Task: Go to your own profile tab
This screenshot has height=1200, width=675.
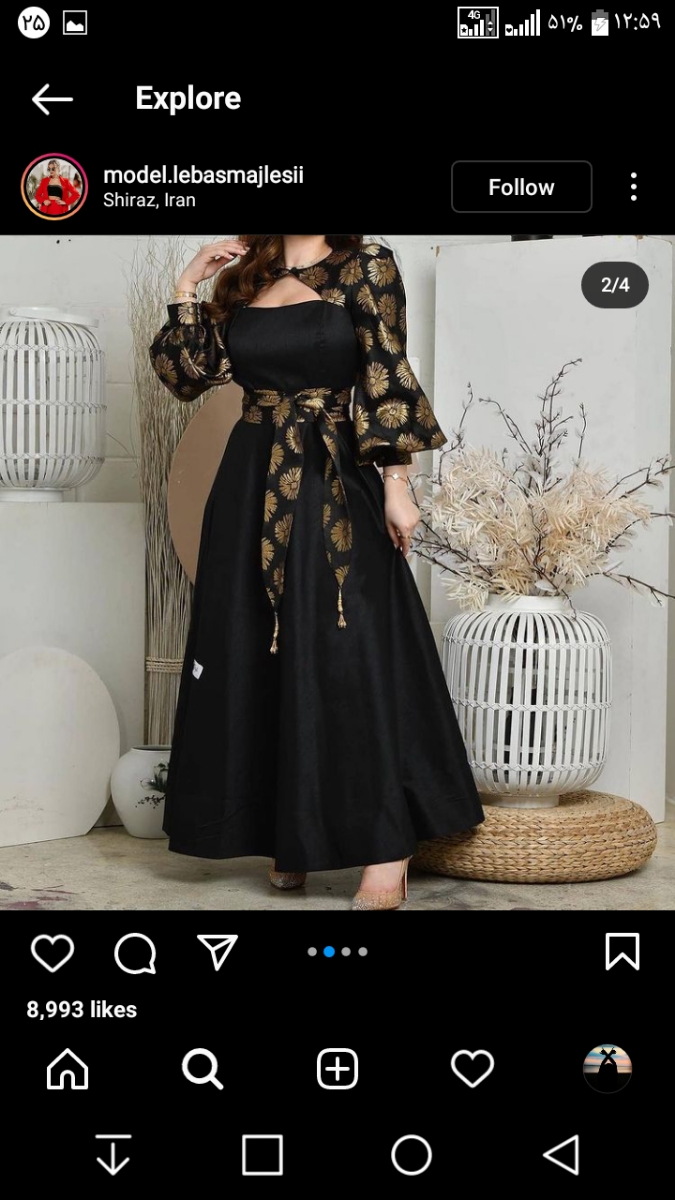Action: (607, 1068)
